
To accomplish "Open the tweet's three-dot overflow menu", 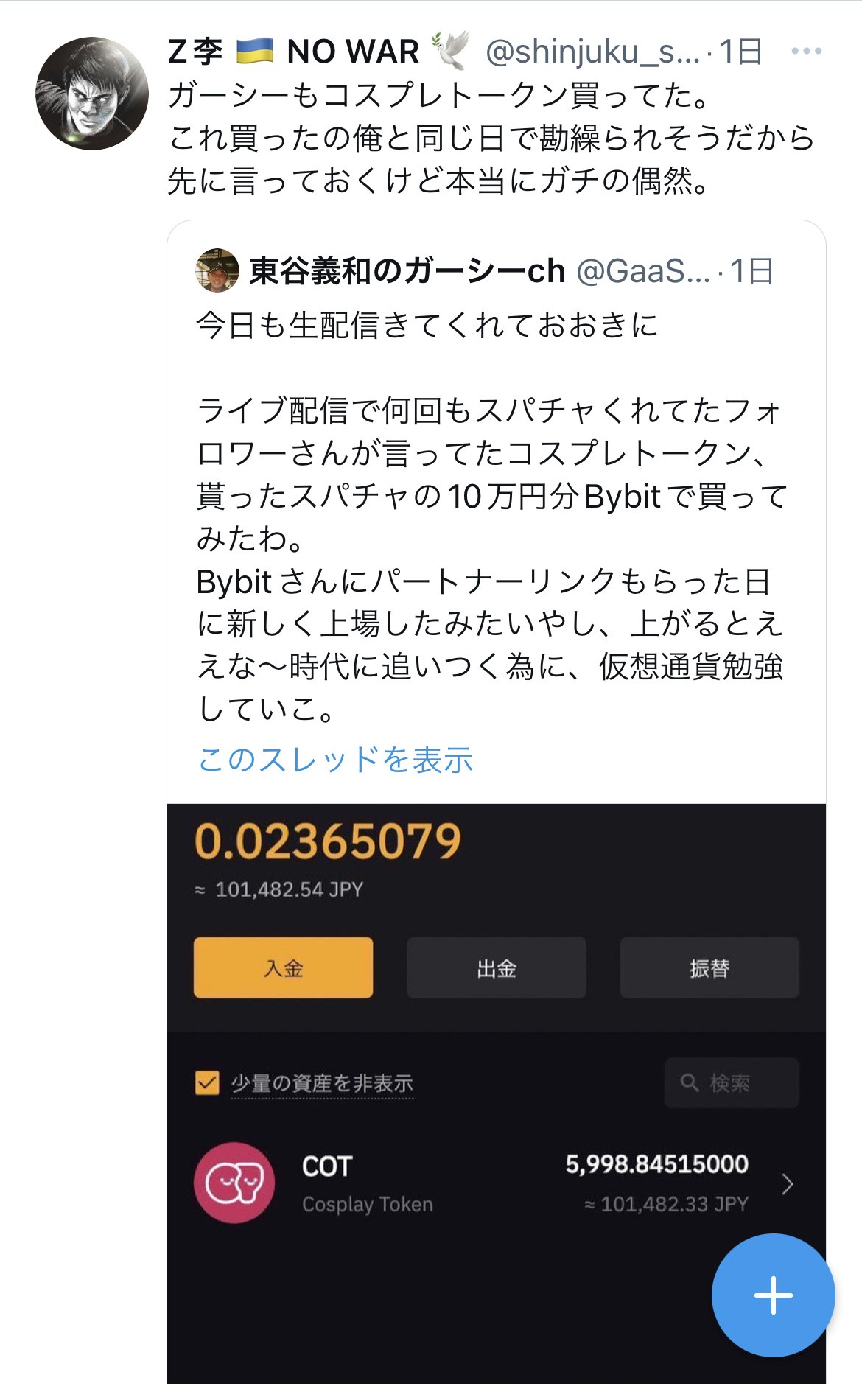I will coord(806,52).
